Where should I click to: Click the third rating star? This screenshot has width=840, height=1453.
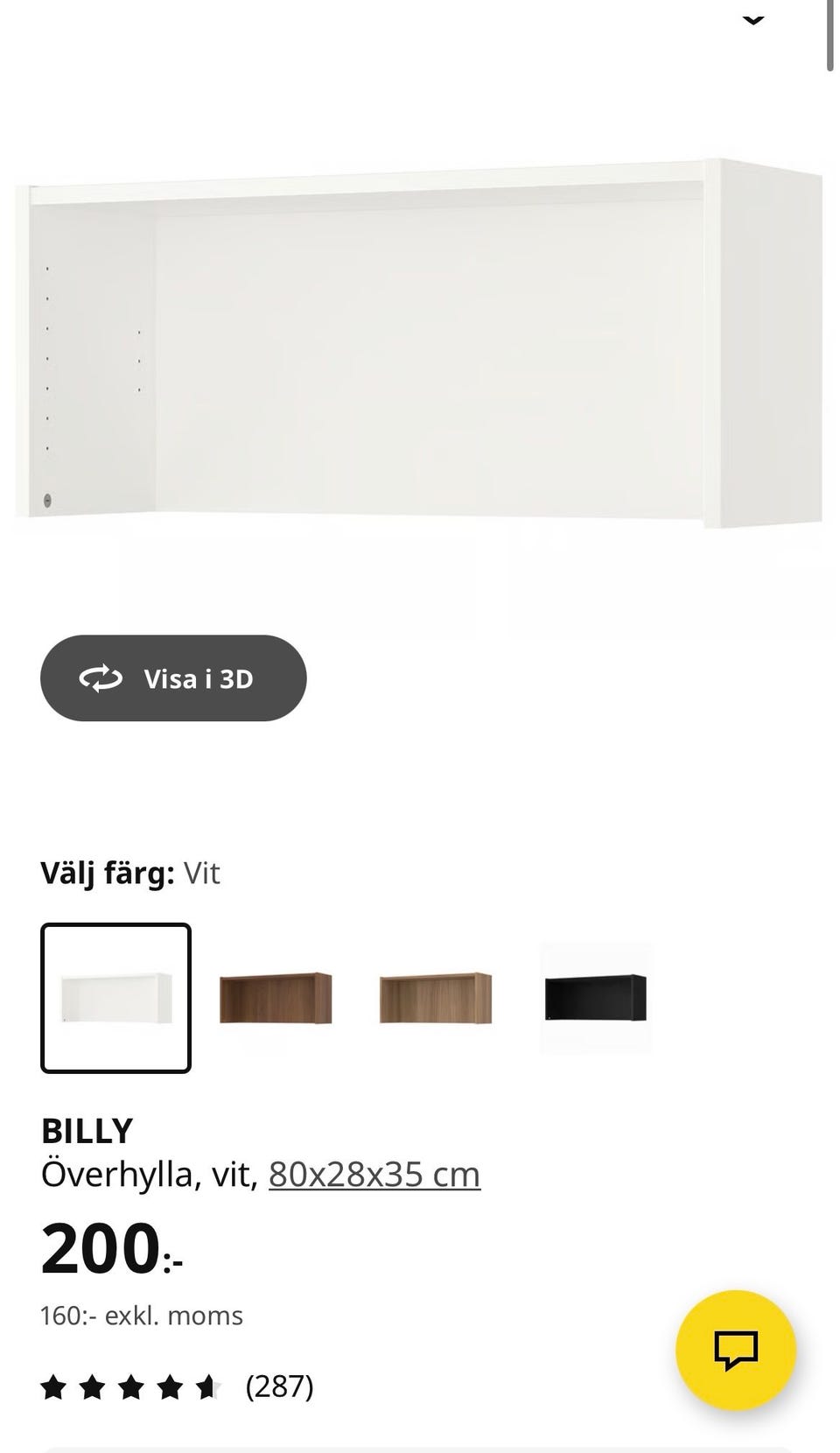(130, 1386)
